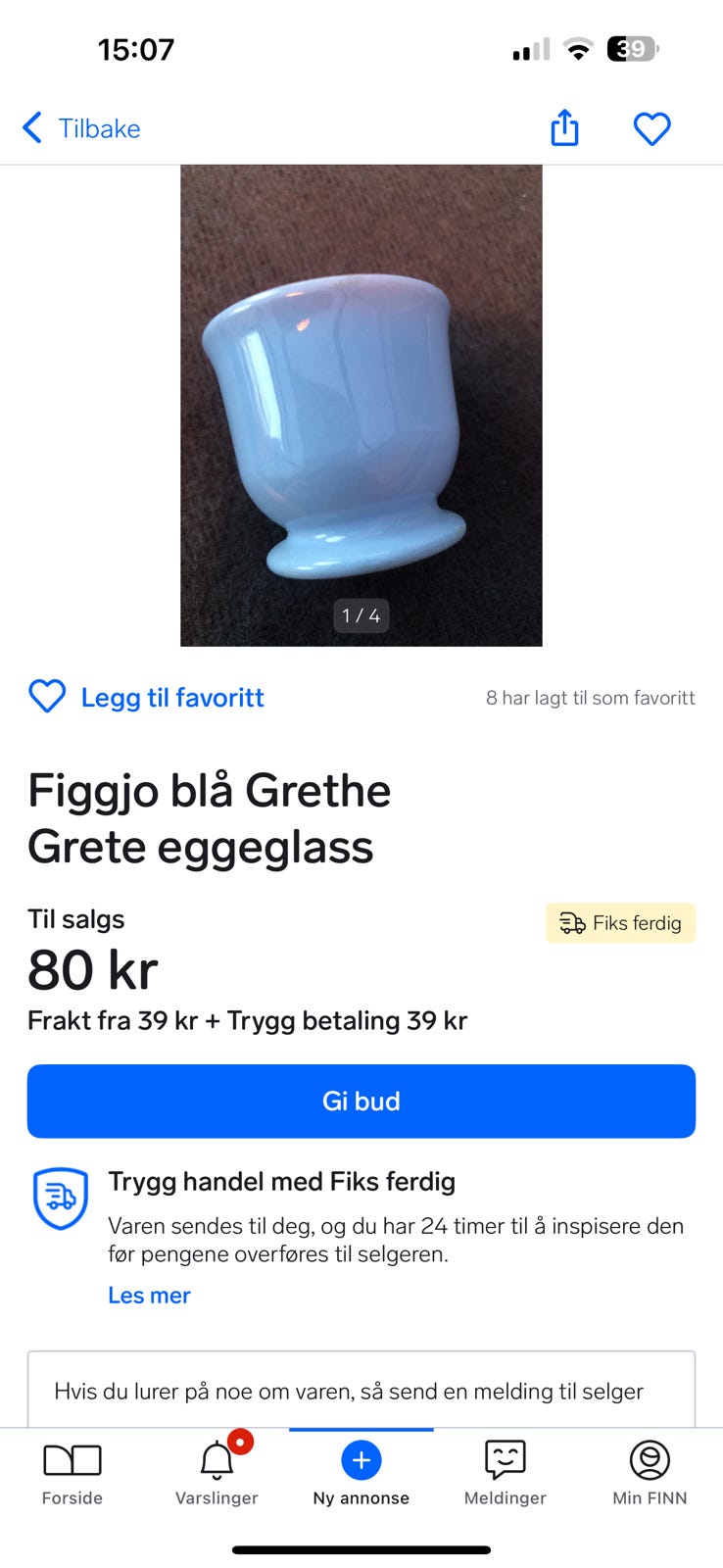Screen dimensions: 723x1568
Task: Open Meldinger via the chat bubble icon
Action: click(x=505, y=1457)
